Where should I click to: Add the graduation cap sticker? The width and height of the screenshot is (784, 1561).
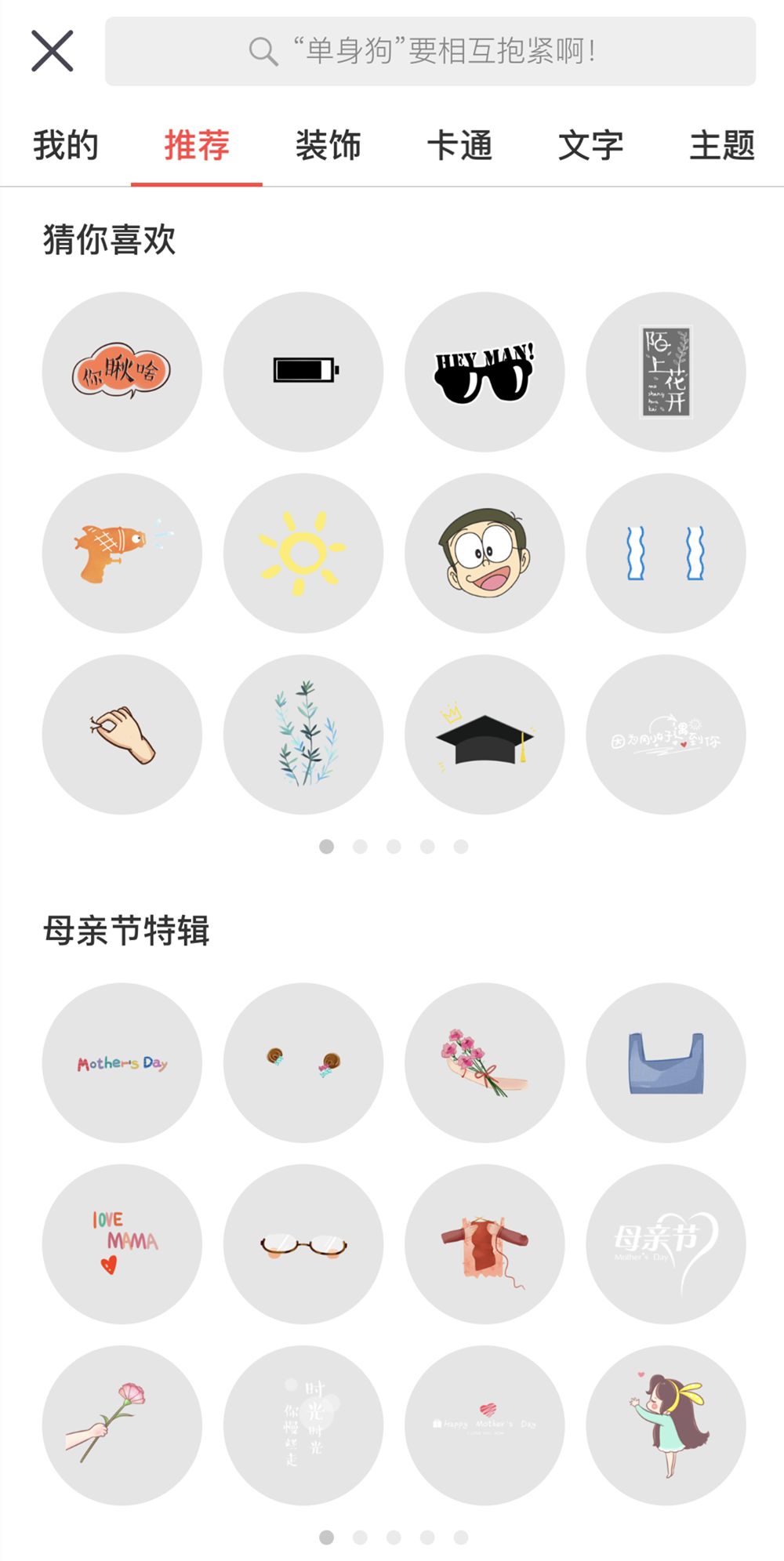click(485, 735)
